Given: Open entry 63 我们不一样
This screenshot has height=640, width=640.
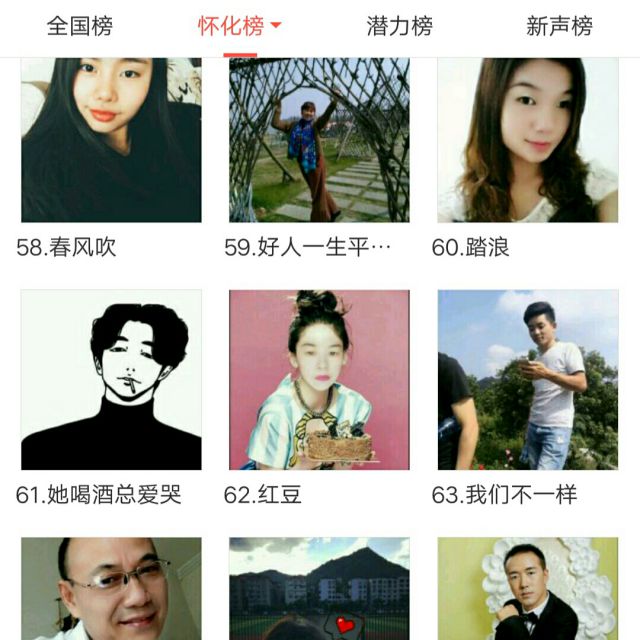Looking at the screenshot, I should click(x=527, y=380).
